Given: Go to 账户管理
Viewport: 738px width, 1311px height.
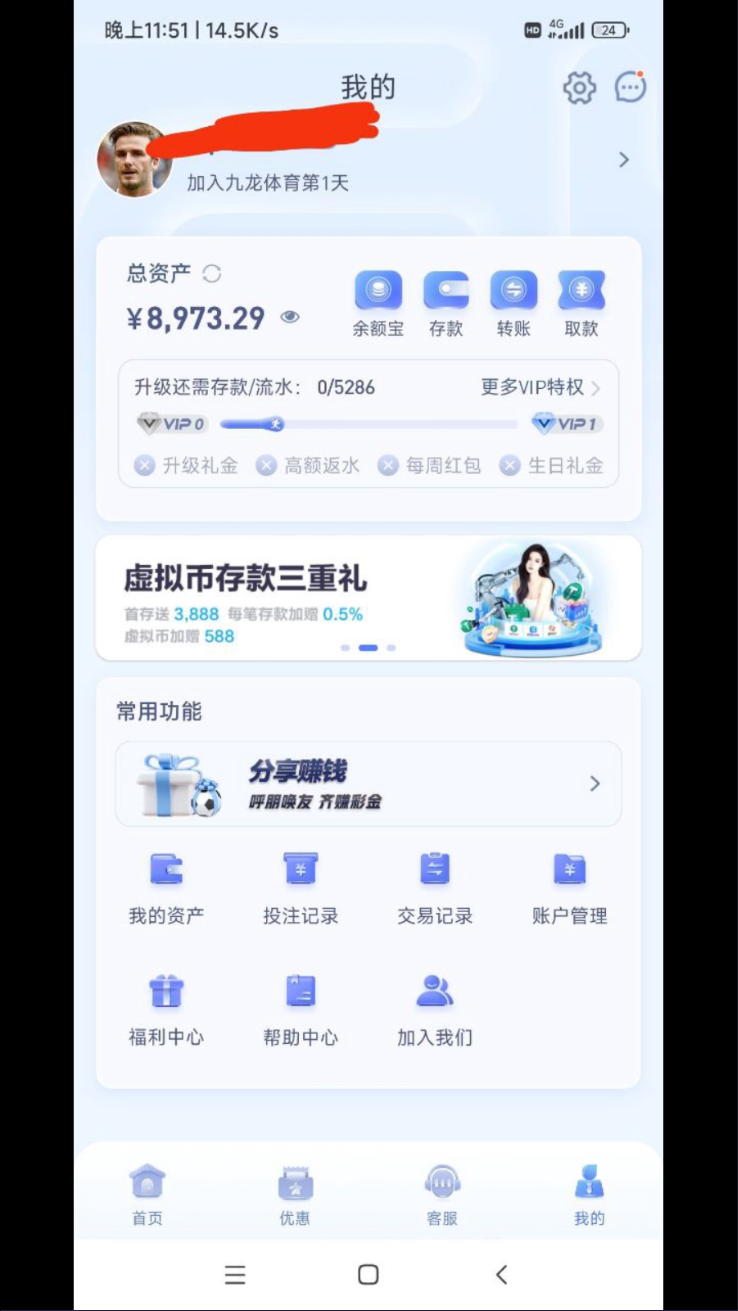Looking at the screenshot, I should tap(570, 888).
